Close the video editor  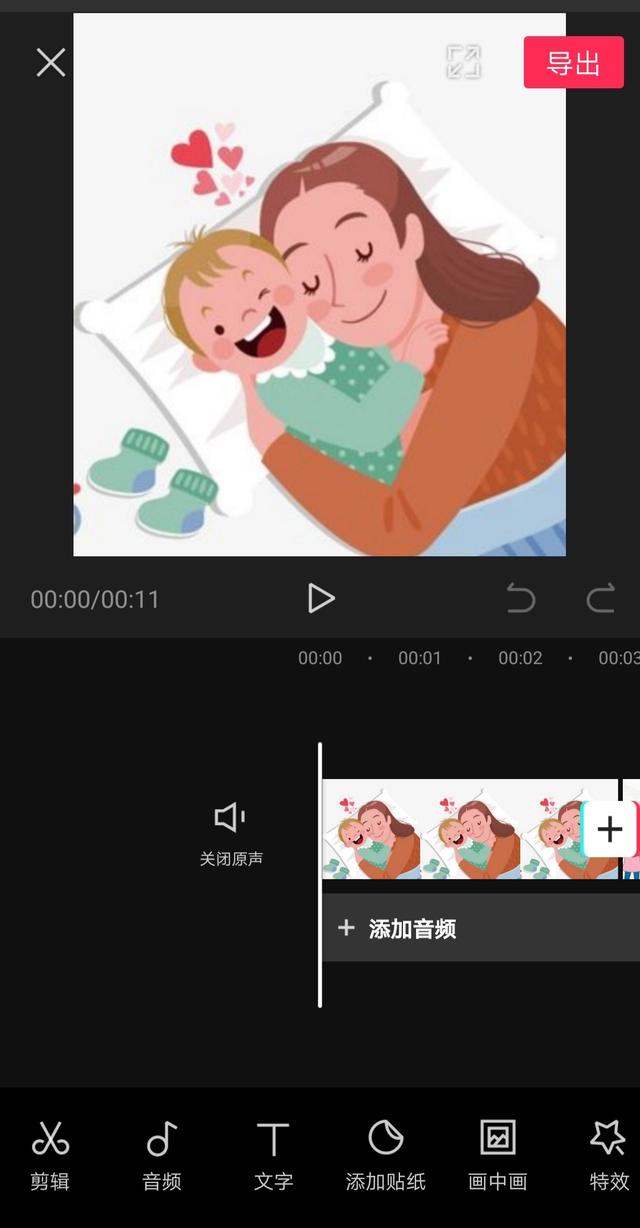51,62
